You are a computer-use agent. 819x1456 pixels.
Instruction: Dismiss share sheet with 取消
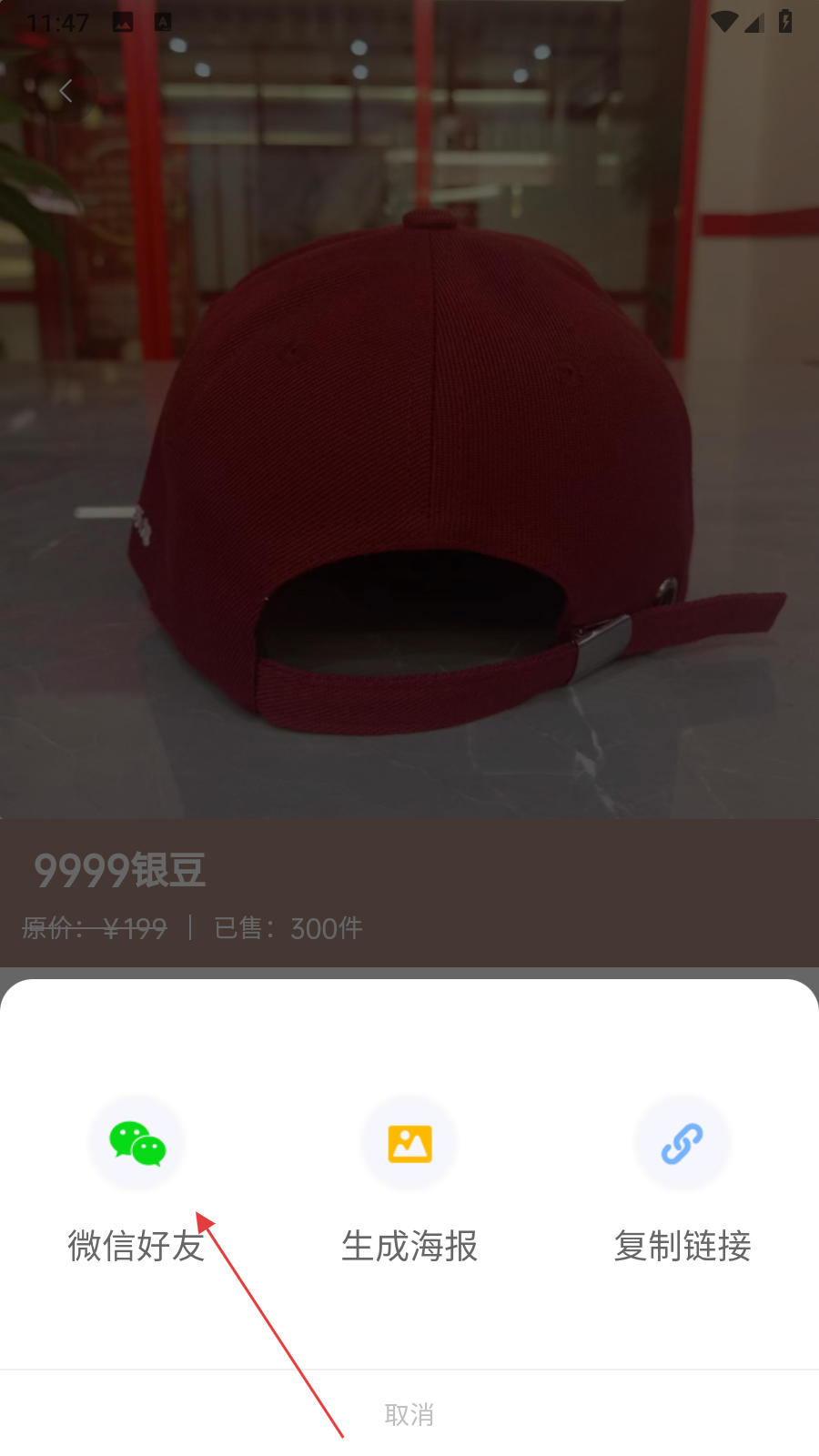click(409, 1414)
